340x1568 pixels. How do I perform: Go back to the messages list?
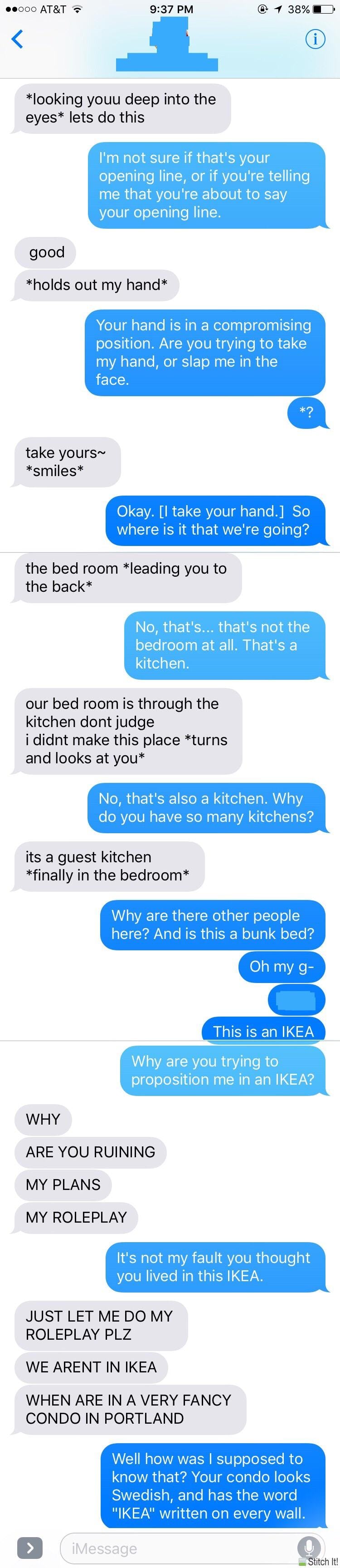(x=18, y=39)
